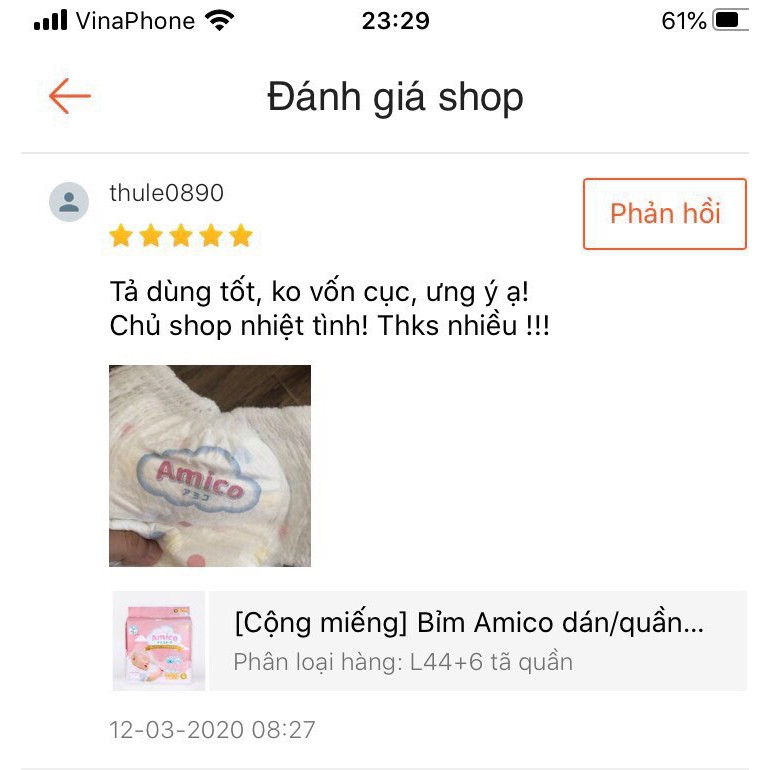The width and height of the screenshot is (770, 770).
Task: Open the Bỉm Amico product listing
Action: click(x=470, y=641)
